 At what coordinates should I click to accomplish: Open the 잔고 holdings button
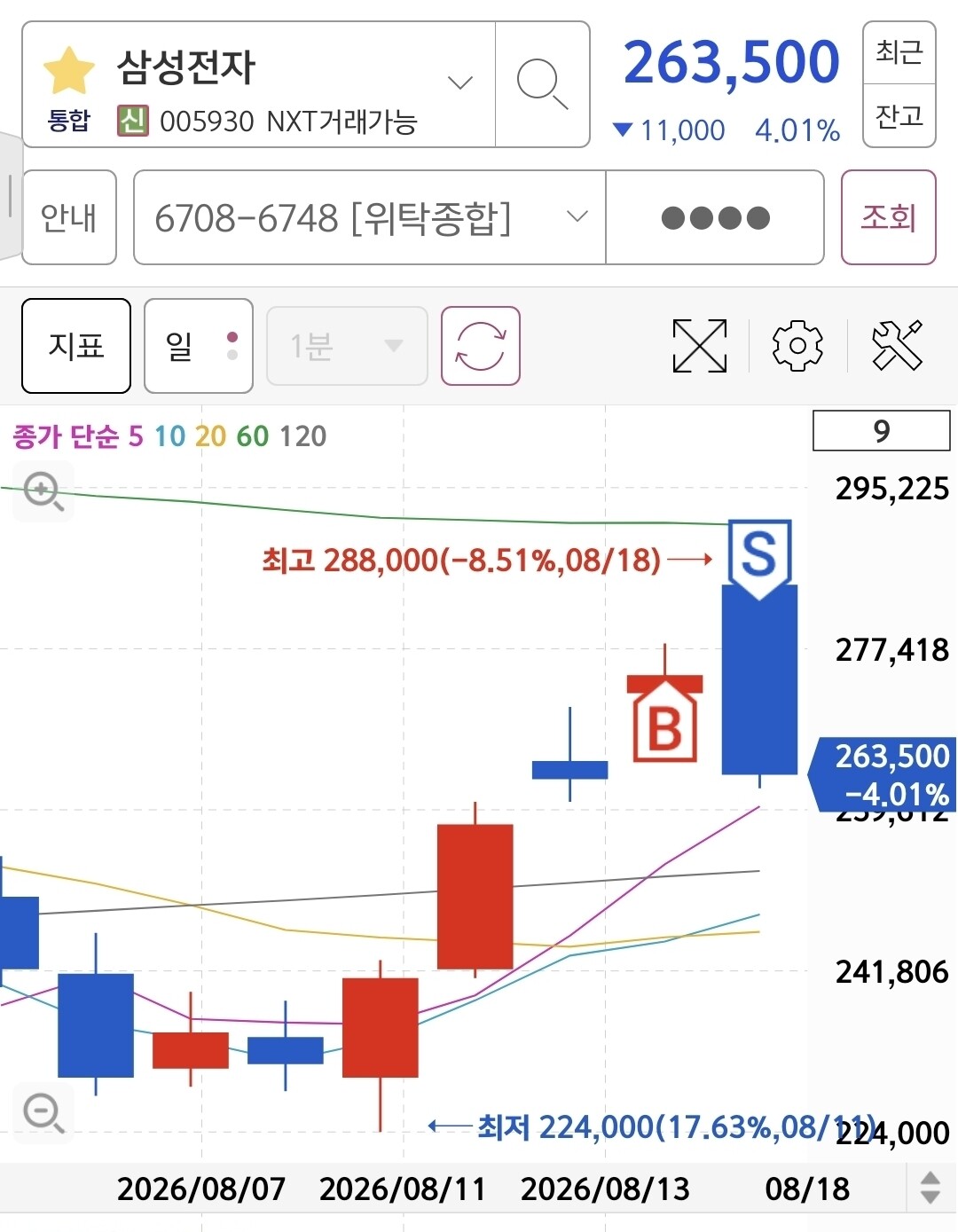tap(899, 116)
